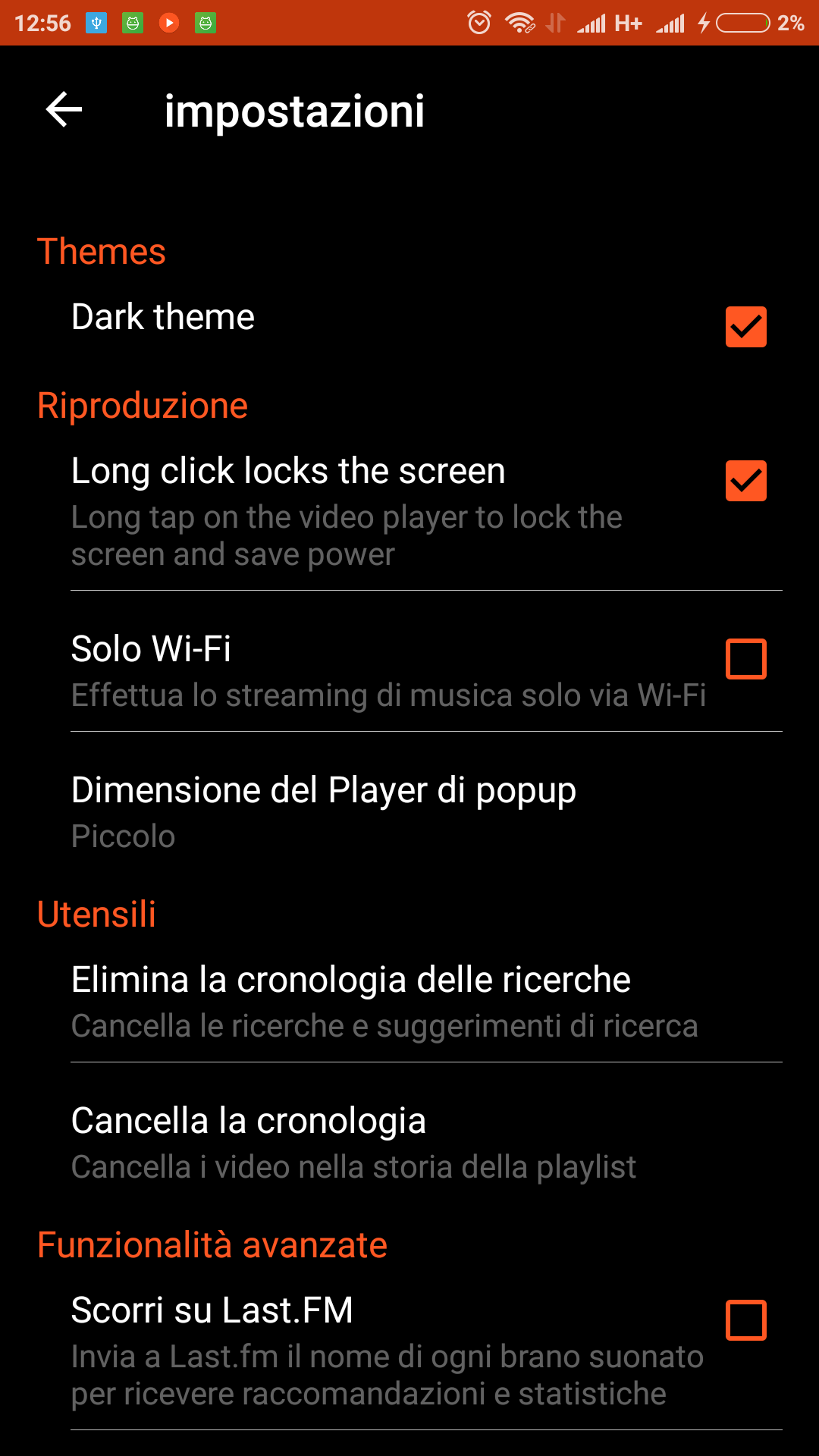Viewport: 819px width, 1456px height.
Task: Check the Scorri su Last.FM checkbox
Action: (746, 1320)
